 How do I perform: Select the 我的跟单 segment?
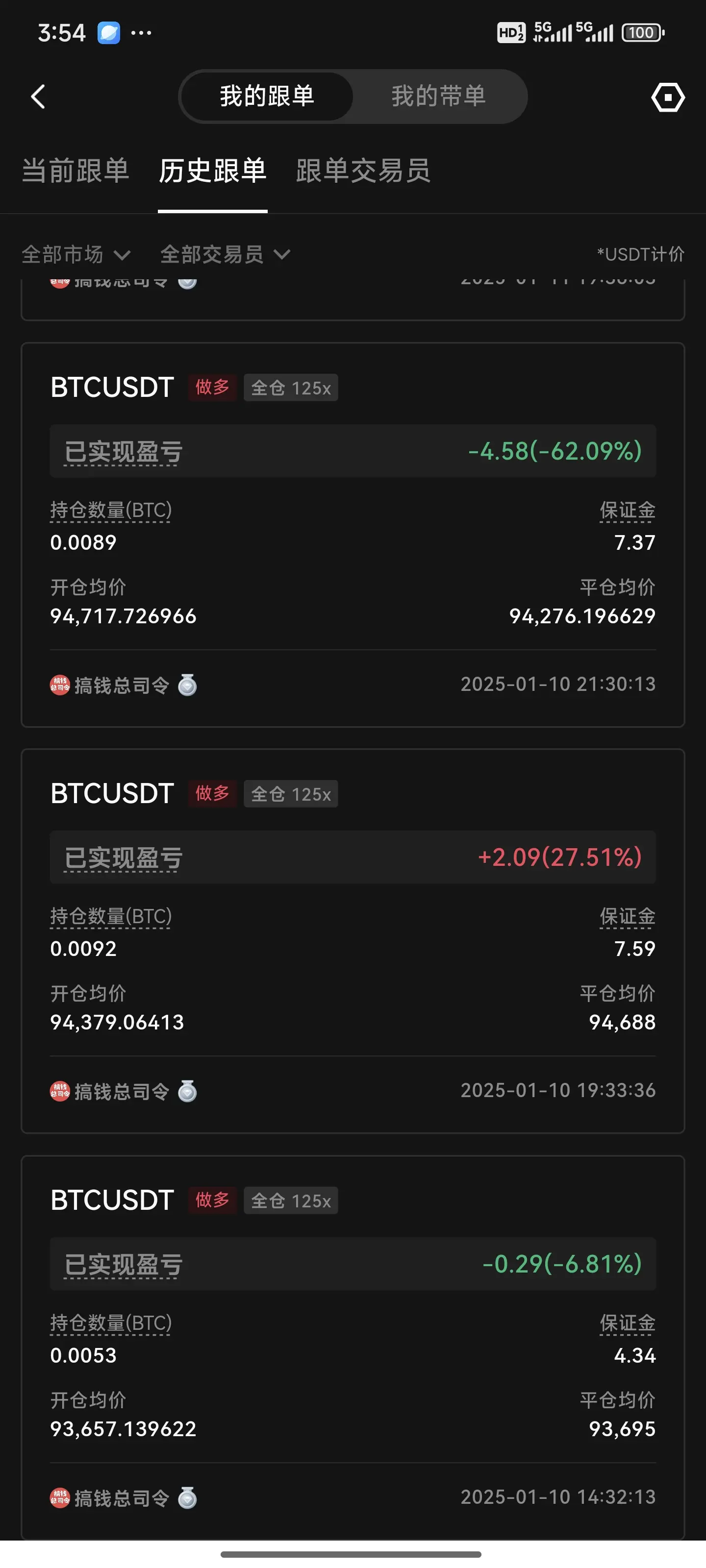267,96
